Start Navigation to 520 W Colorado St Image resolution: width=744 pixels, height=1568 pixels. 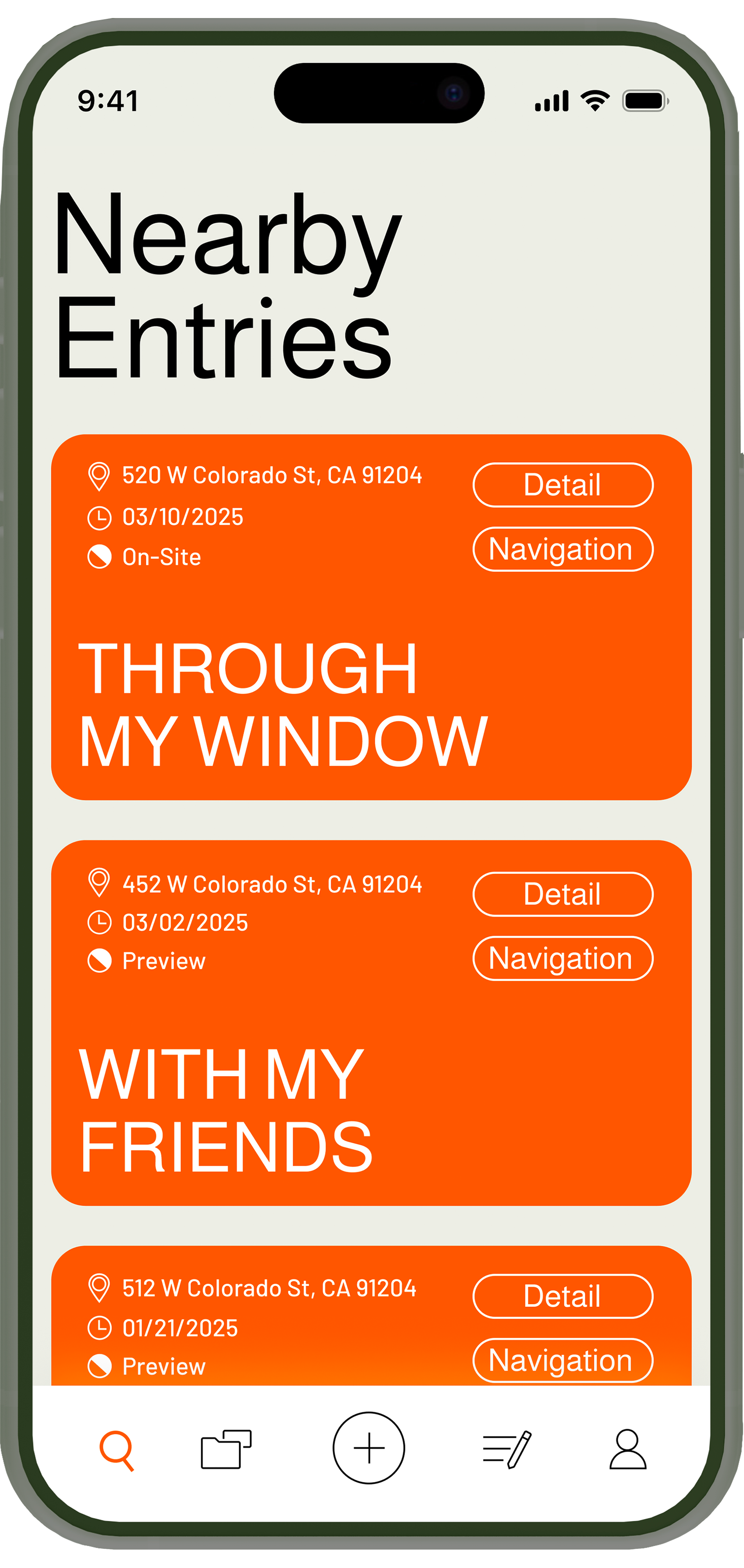pyautogui.click(x=563, y=549)
